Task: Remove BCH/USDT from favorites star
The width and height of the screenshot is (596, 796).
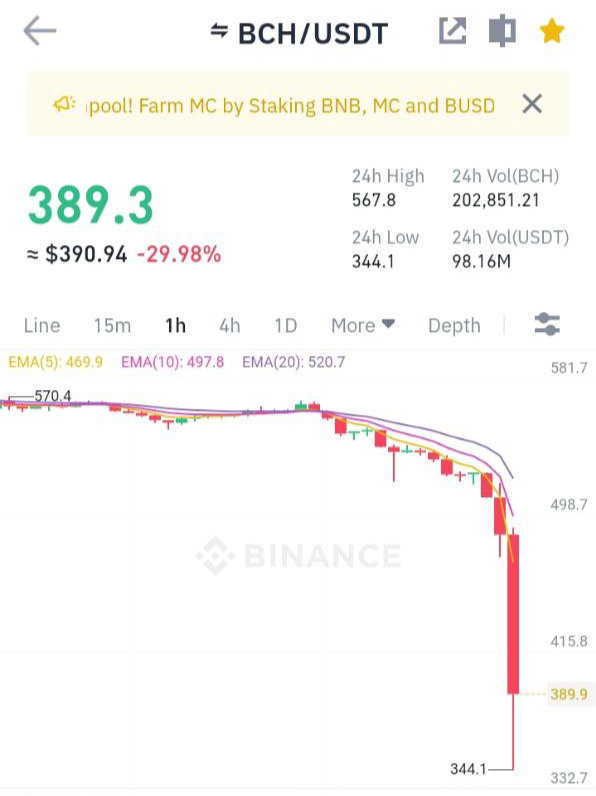Action: 552,31
